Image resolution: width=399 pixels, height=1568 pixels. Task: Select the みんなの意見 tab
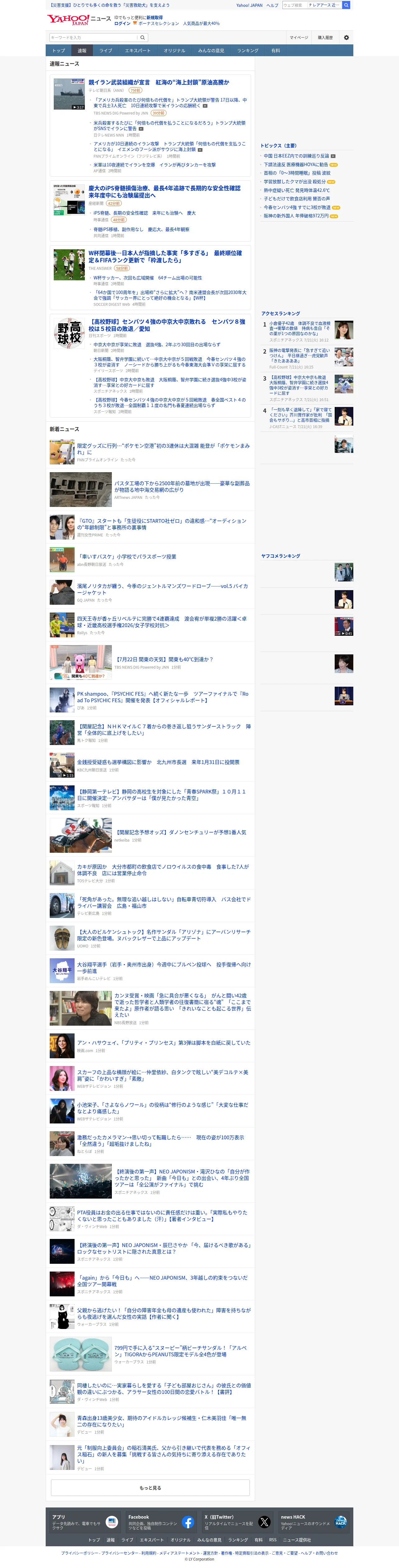[x=211, y=51]
